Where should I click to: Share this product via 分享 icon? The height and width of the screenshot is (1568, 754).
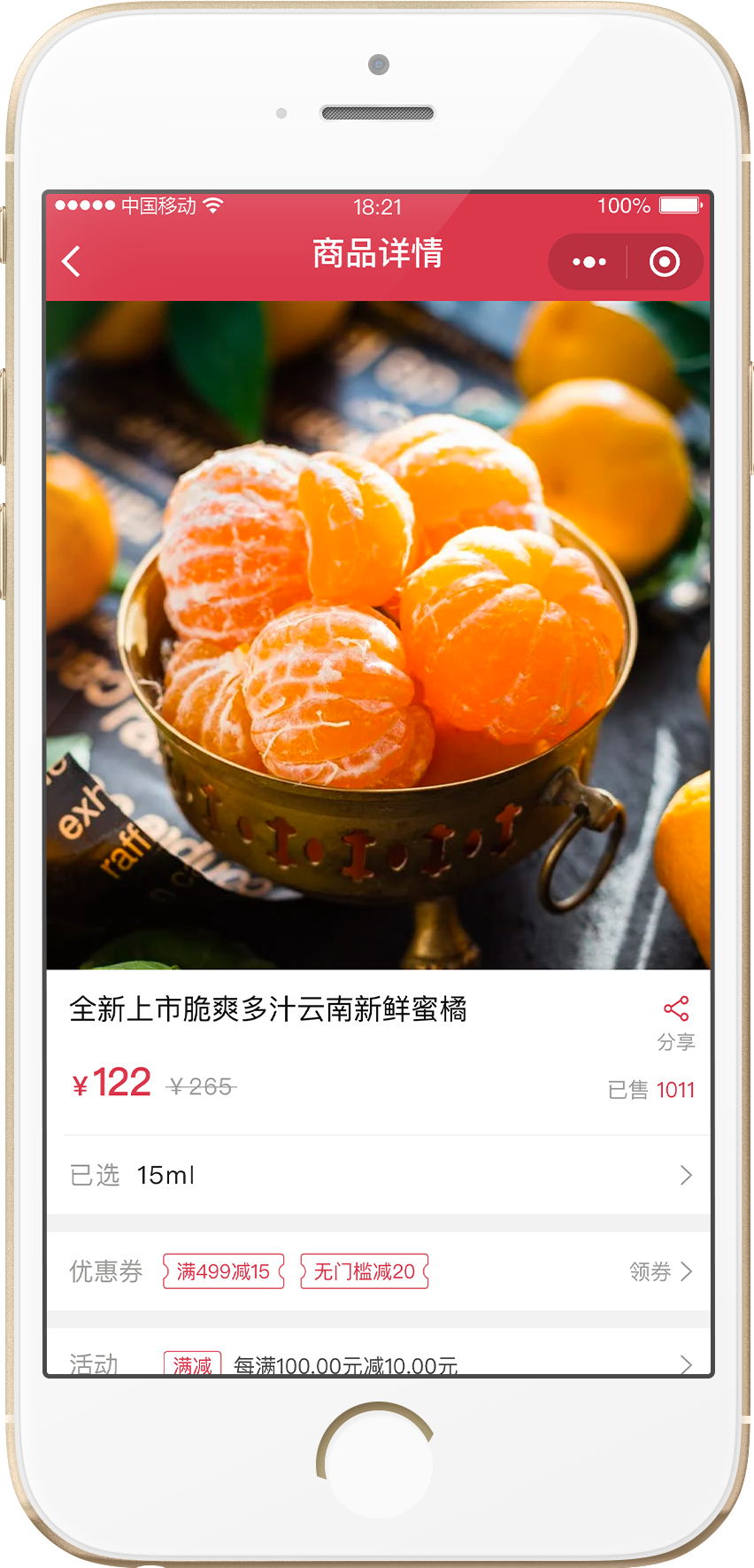point(676,1021)
